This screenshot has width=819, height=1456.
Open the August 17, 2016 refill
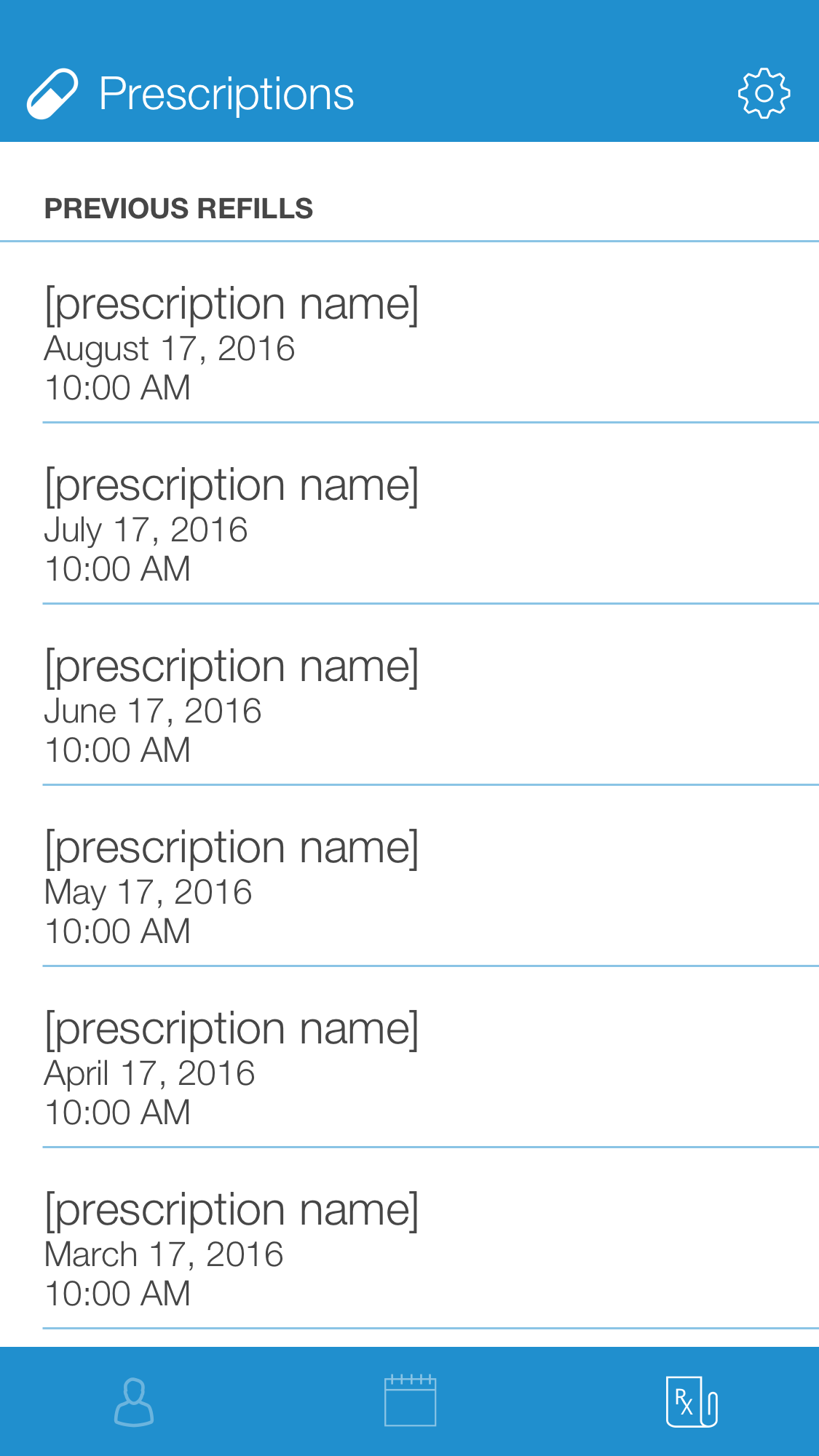pyautogui.click(x=408, y=343)
